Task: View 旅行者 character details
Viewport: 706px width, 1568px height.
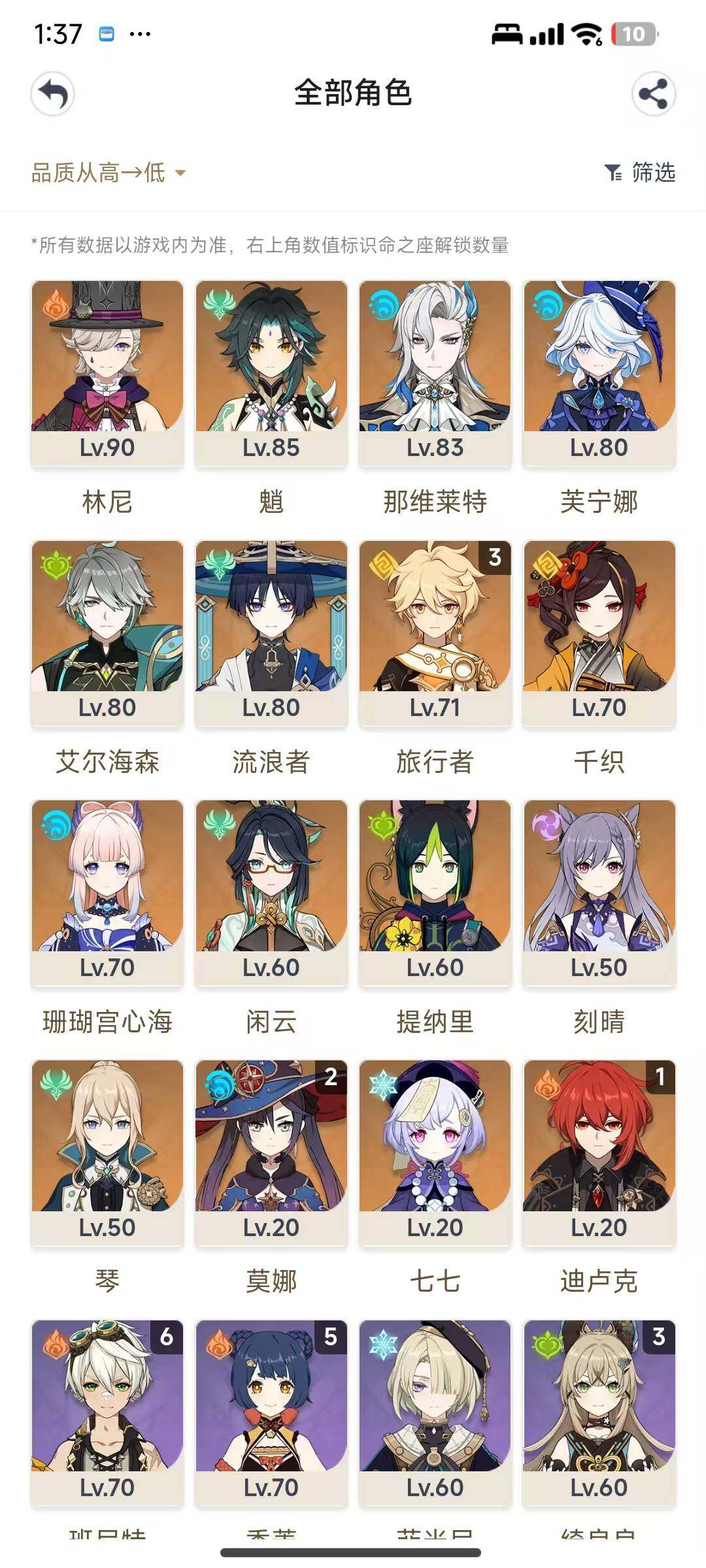Action: coord(435,632)
